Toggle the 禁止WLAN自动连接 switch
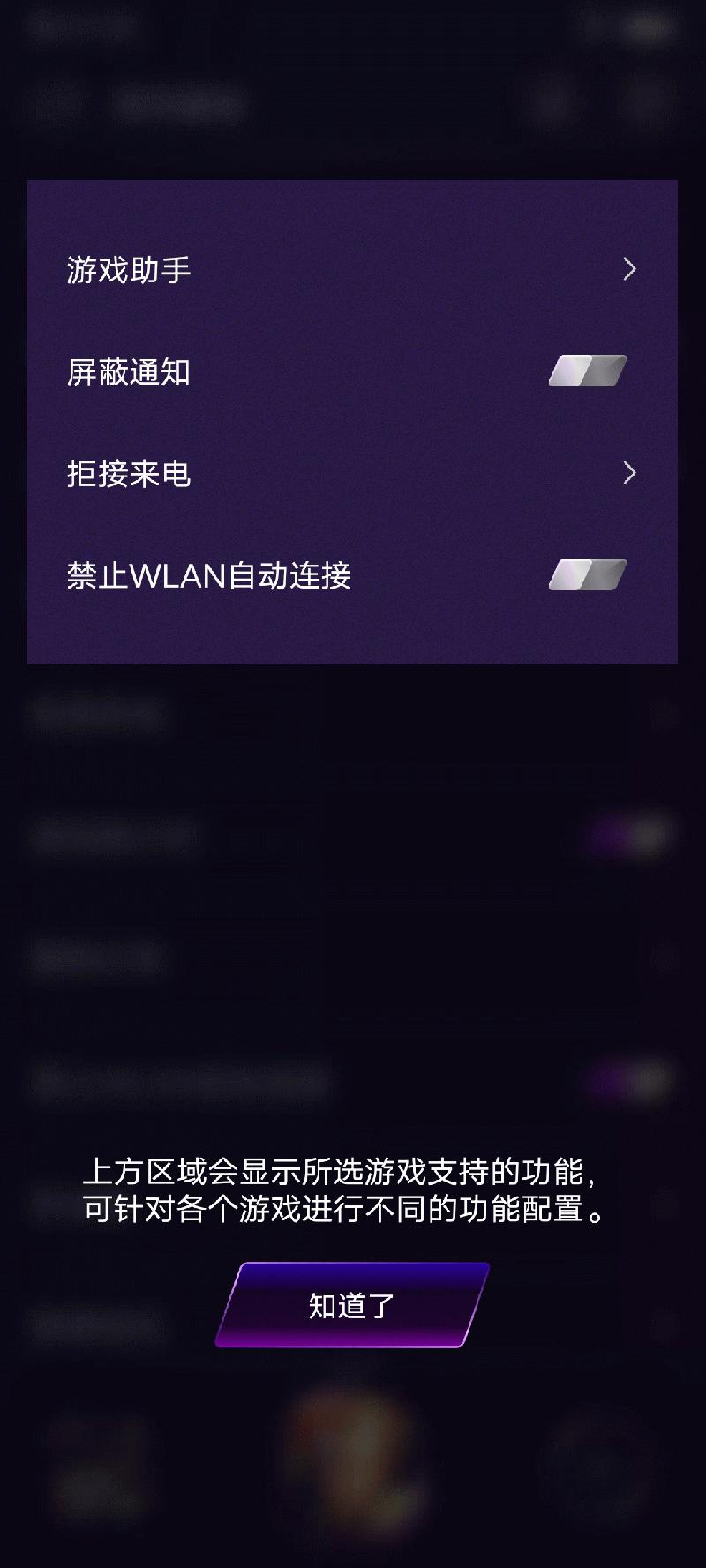Viewport: 706px width, 1568px height. [x=588, y=575]
